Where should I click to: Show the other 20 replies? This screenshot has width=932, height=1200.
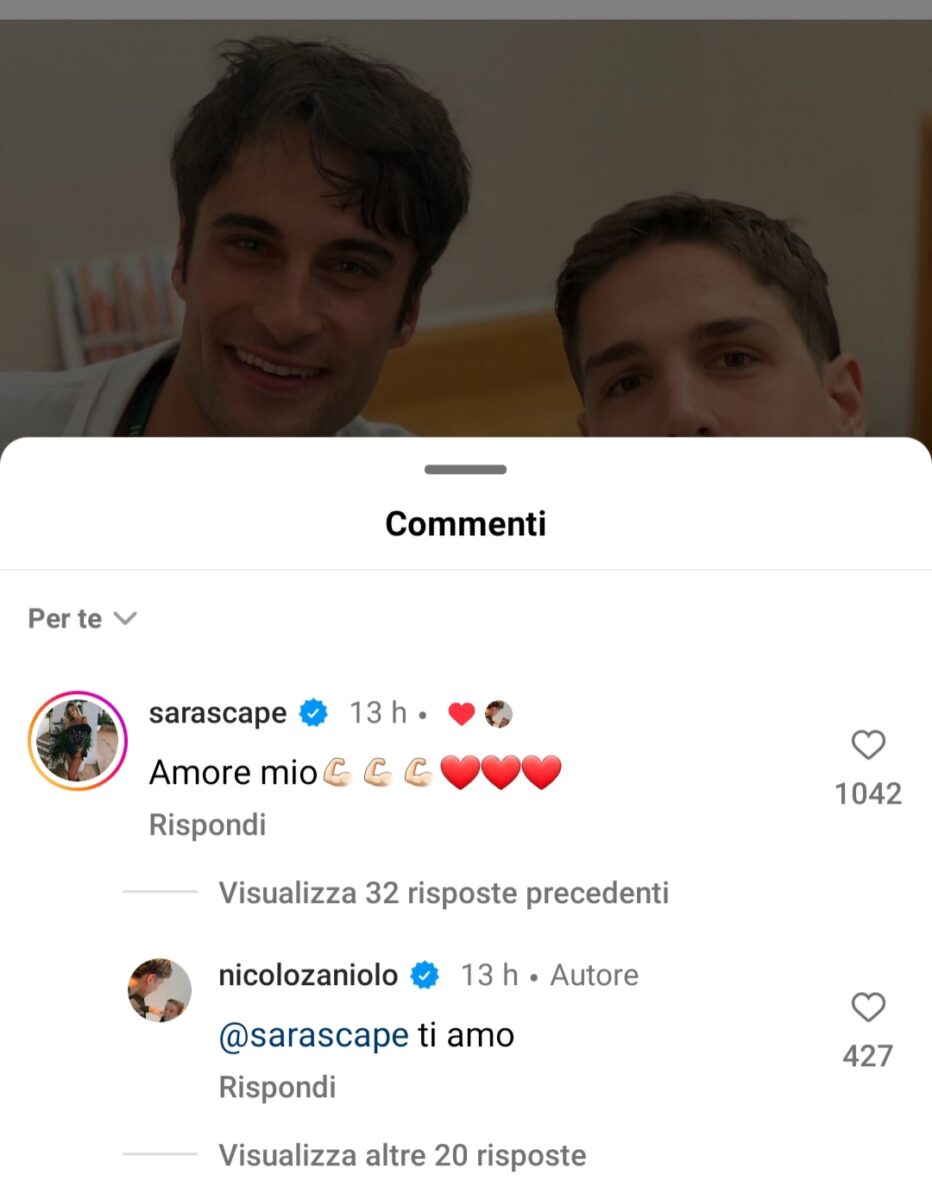402,1155
